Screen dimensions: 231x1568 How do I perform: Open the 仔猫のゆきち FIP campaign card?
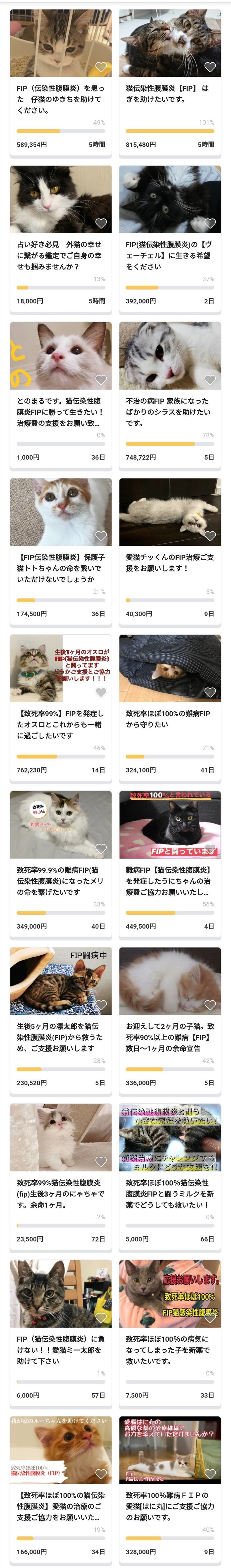tap(60, 99)
